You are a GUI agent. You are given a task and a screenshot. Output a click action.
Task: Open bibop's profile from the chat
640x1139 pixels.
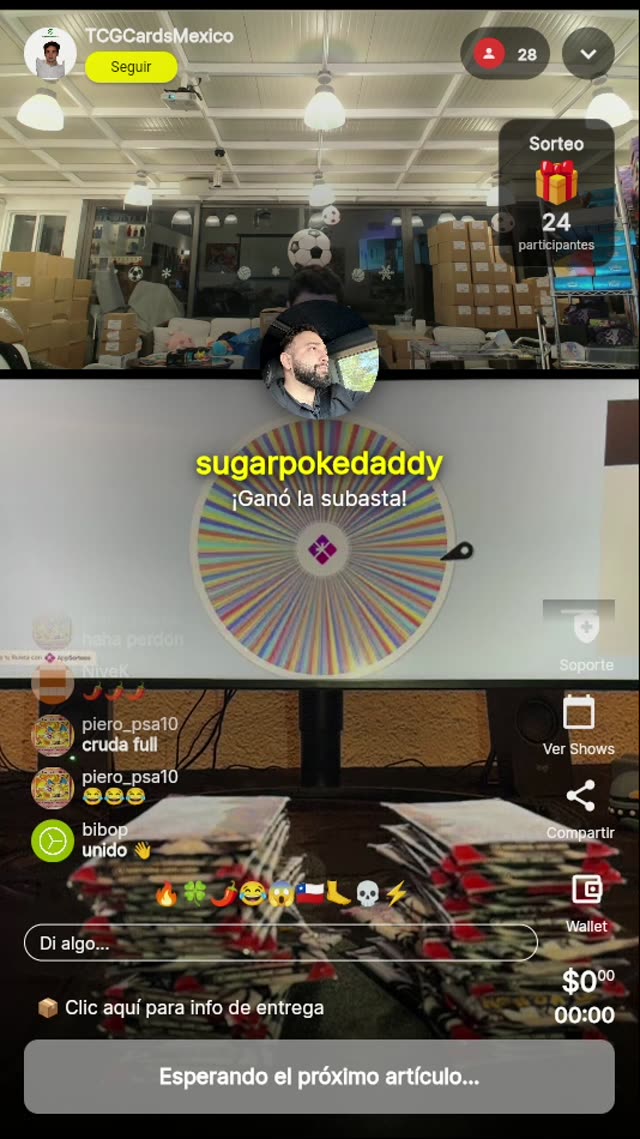(x=52, y=840)
